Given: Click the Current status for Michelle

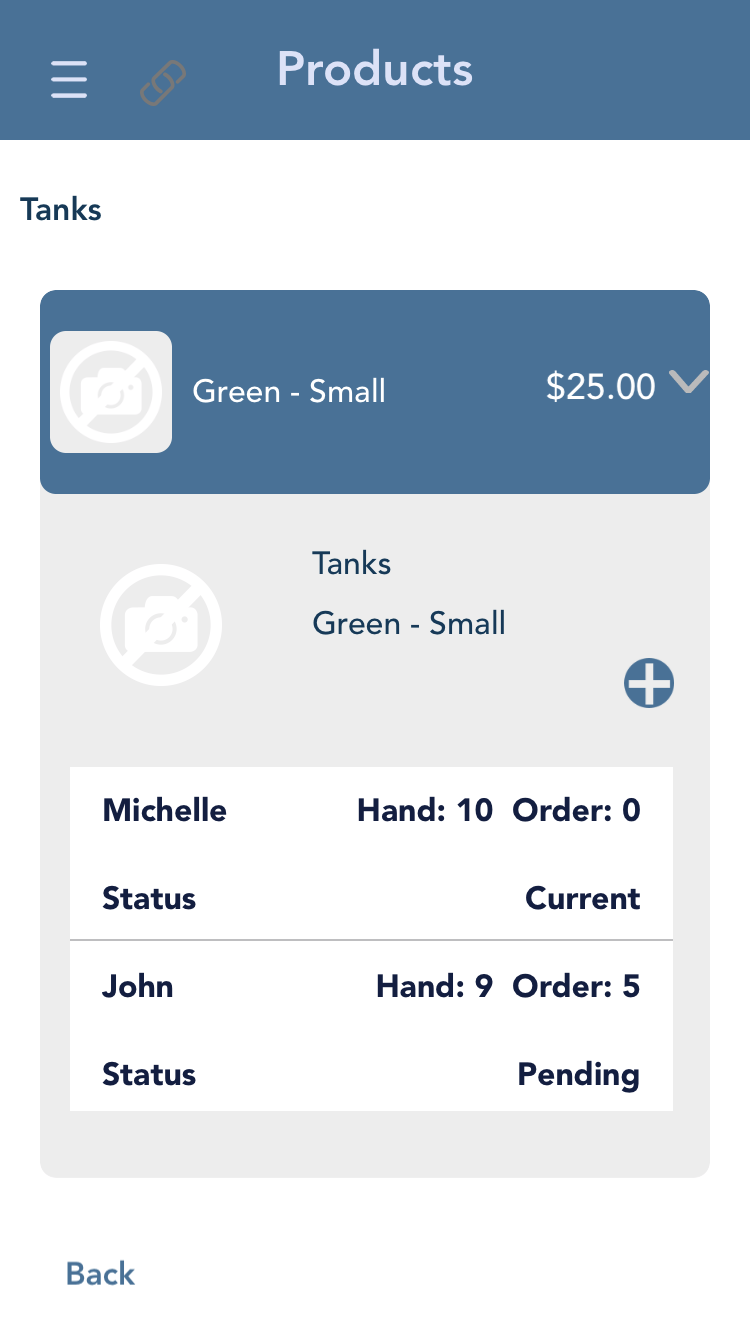Looking at the screenshot, I should (583, 898).
